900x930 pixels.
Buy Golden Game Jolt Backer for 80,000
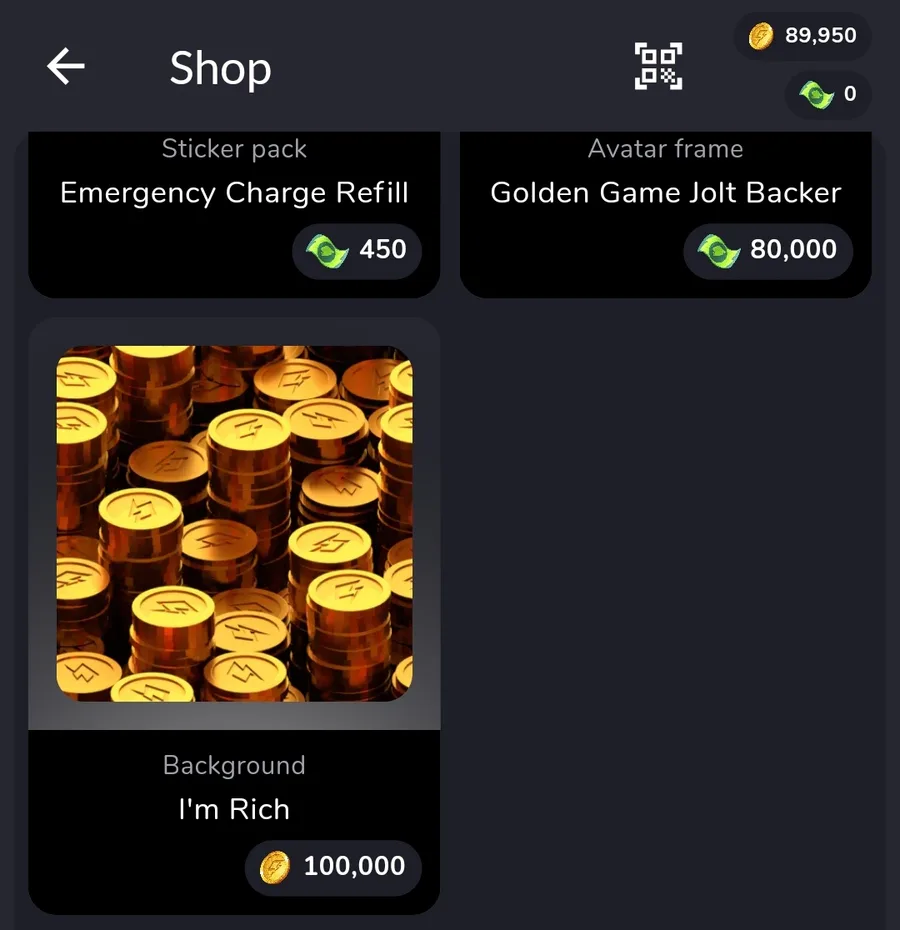tap(768, 250)
